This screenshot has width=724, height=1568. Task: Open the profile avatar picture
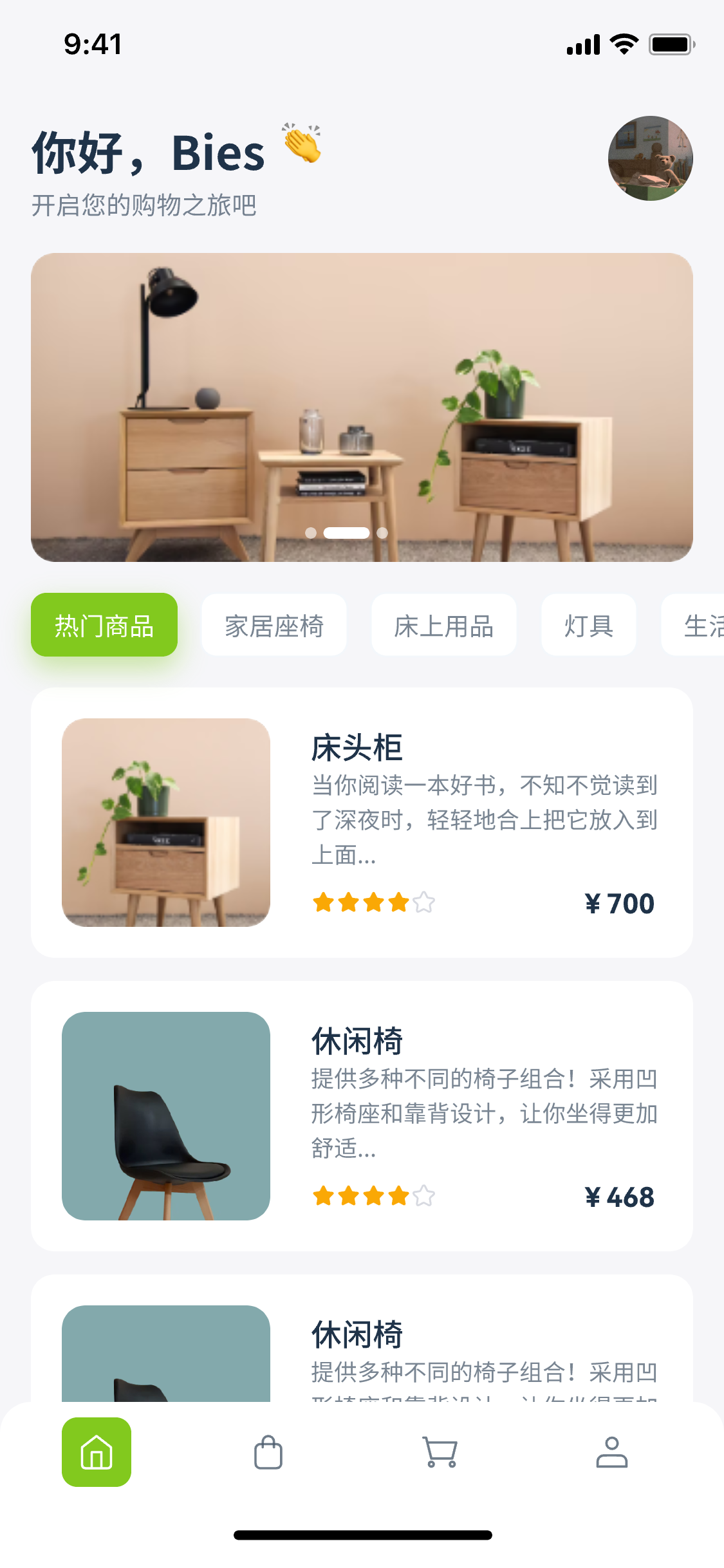(650, 158)
